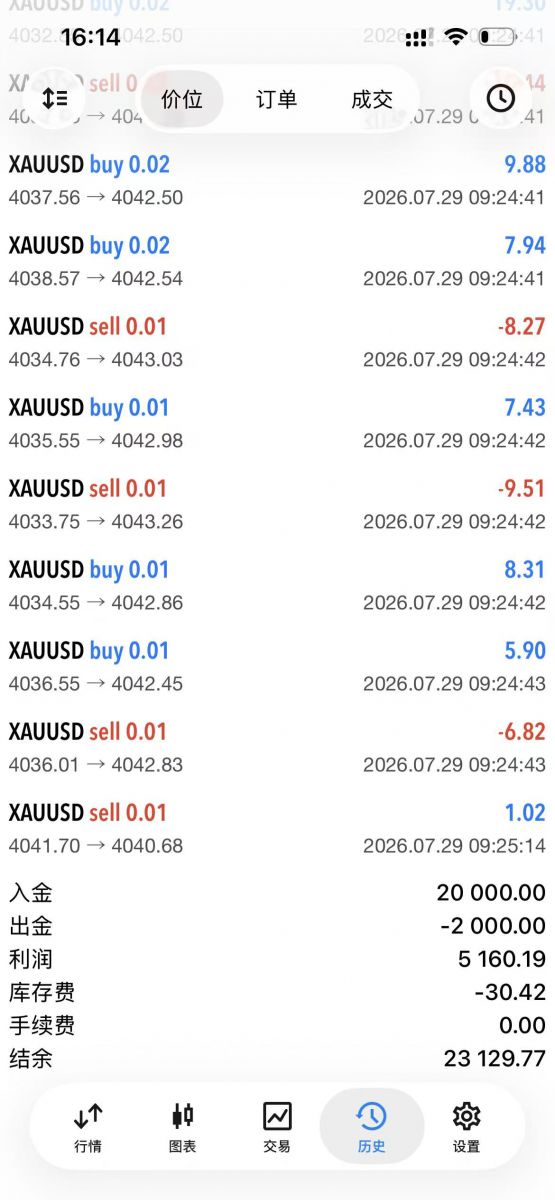
Task: Open the sell 0.01 trade with profit 1.02
Action: (277, 828)
